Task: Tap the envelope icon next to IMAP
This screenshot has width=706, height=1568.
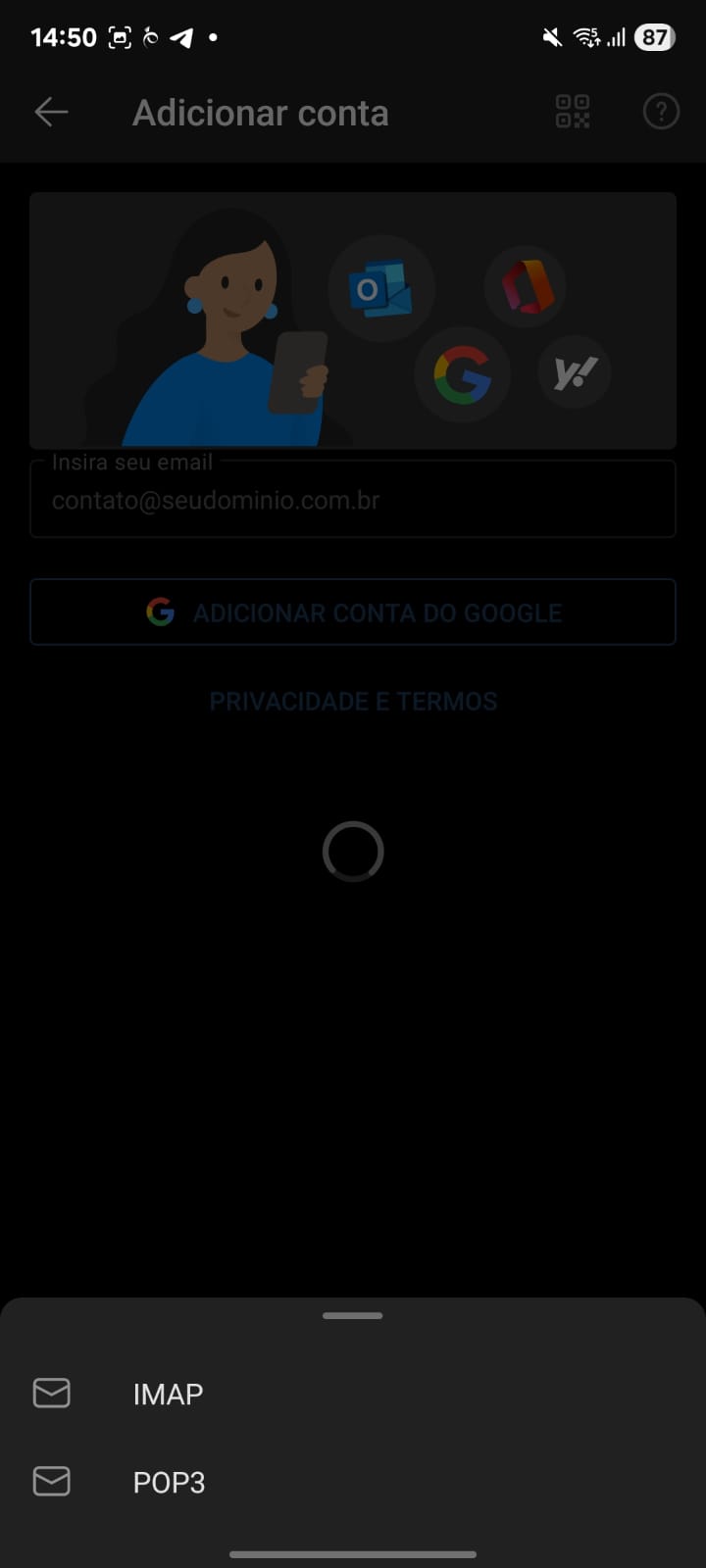Action: (51, 1393)
